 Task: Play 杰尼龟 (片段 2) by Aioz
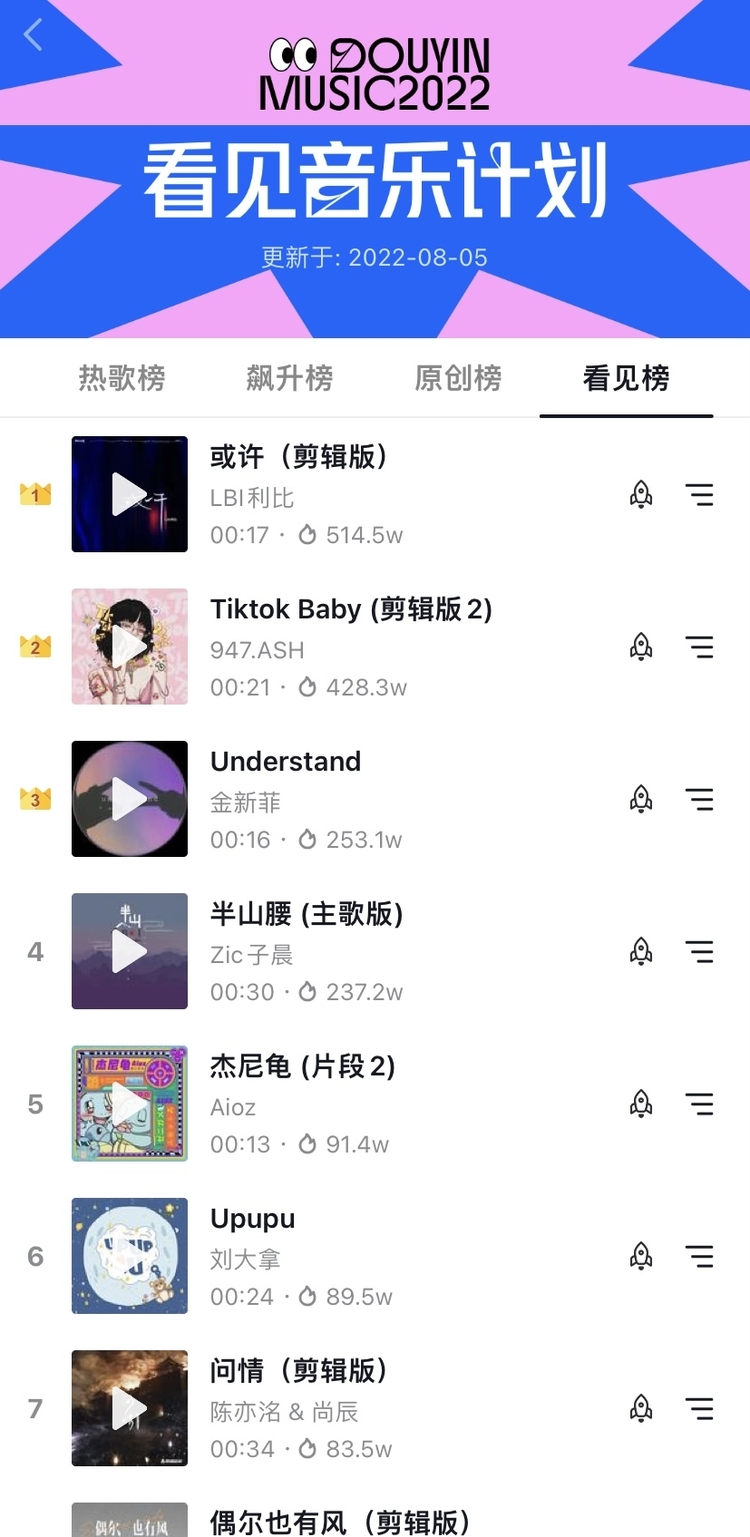click(130, 1104)
